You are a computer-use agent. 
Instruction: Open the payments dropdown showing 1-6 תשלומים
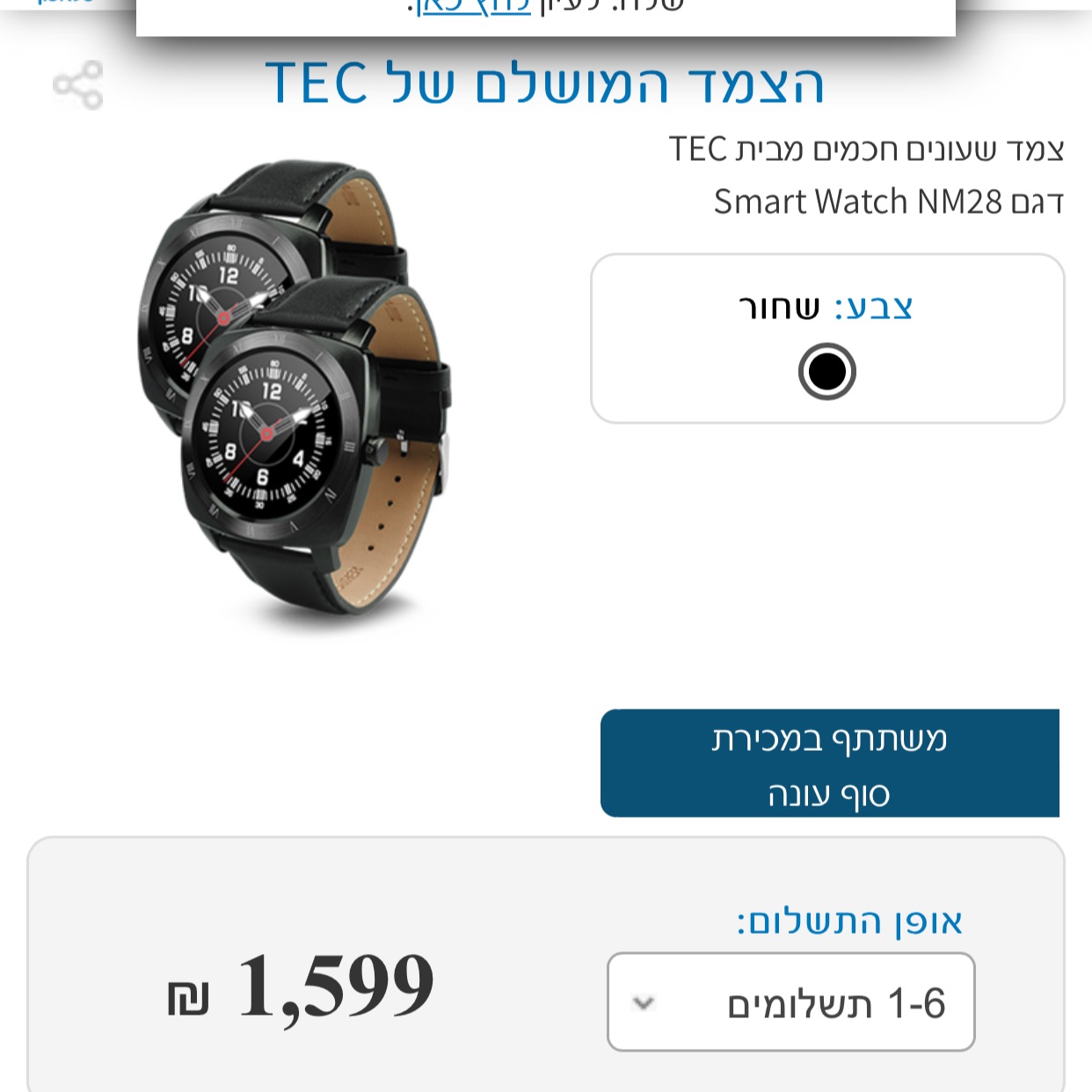click(x=790, y=1002)
